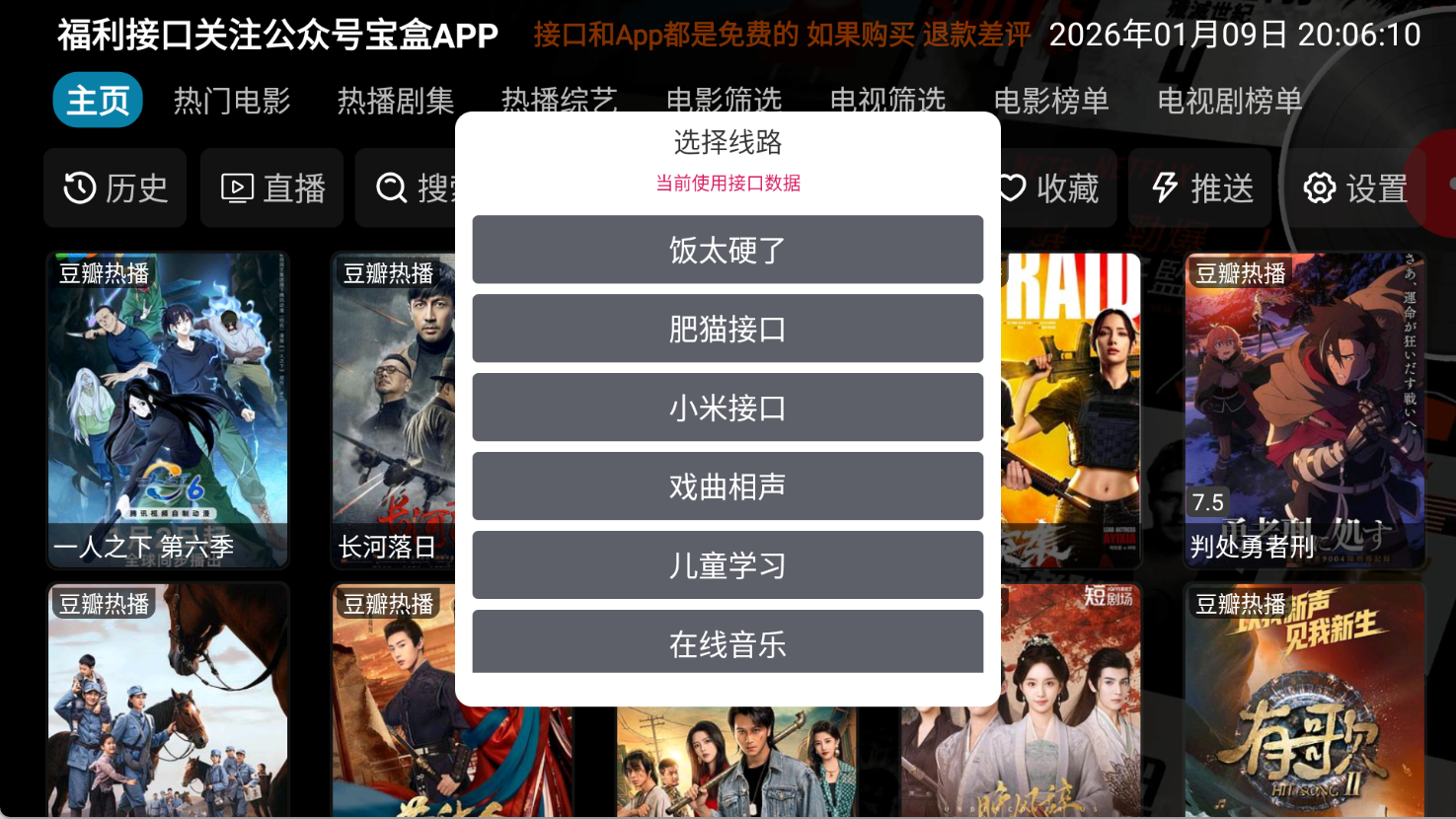This screenshot has height=819, width=1456.
Task: Choose the 肥猫接口 option
Action: pos(728,329)
